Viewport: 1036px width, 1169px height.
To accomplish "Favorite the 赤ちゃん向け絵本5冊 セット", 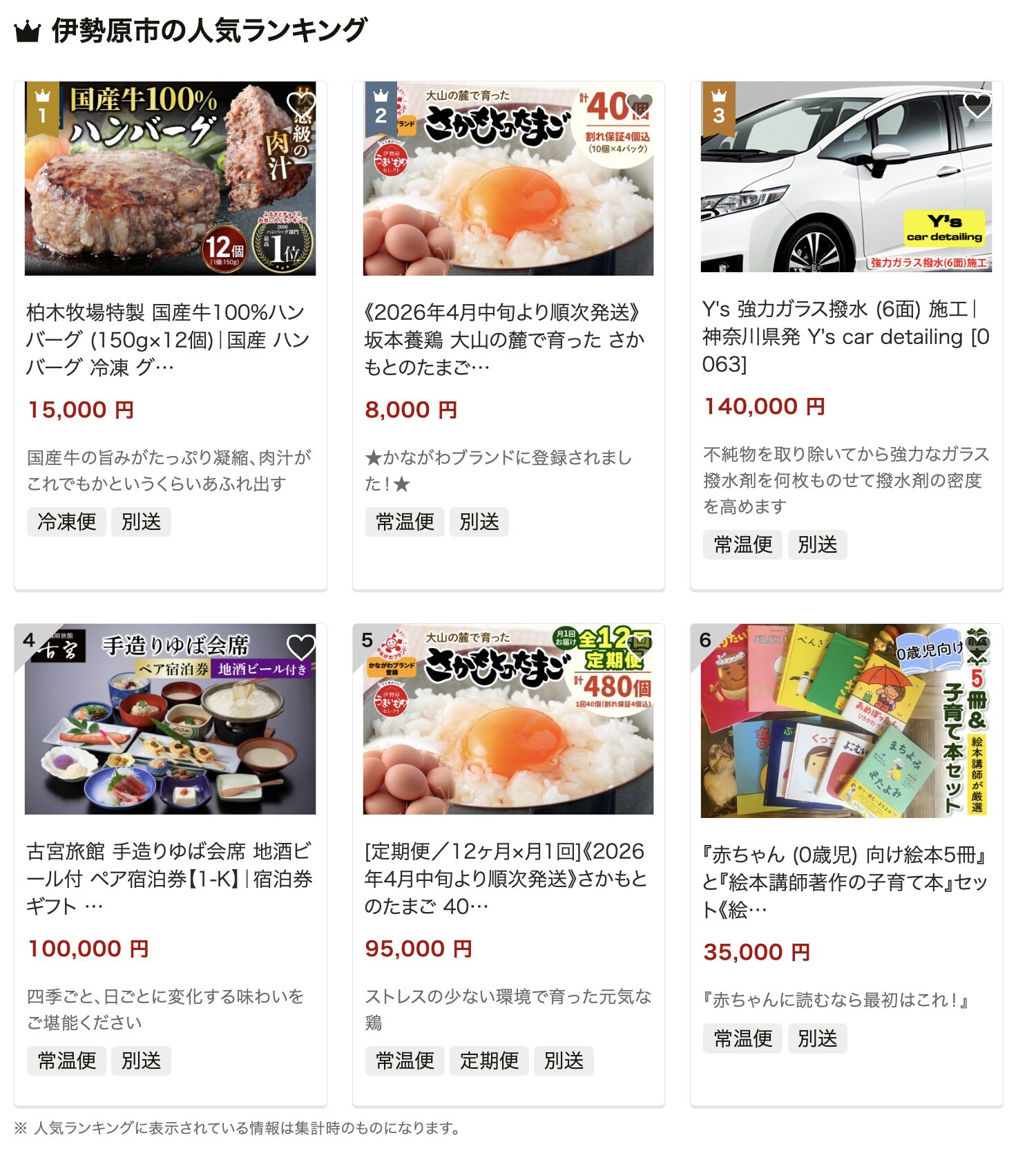I will [x=977, y=646].
